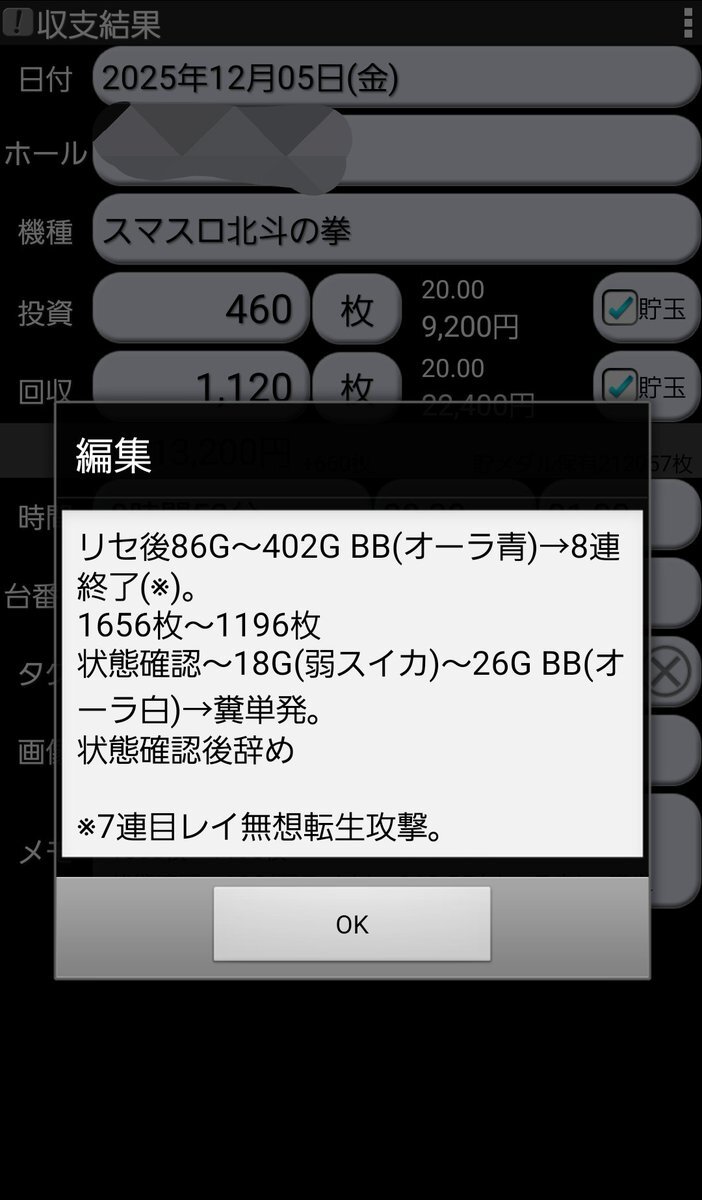
Task: Uncheck the 貯玉 box in the recovery row
Action: [x=645, y=384]
